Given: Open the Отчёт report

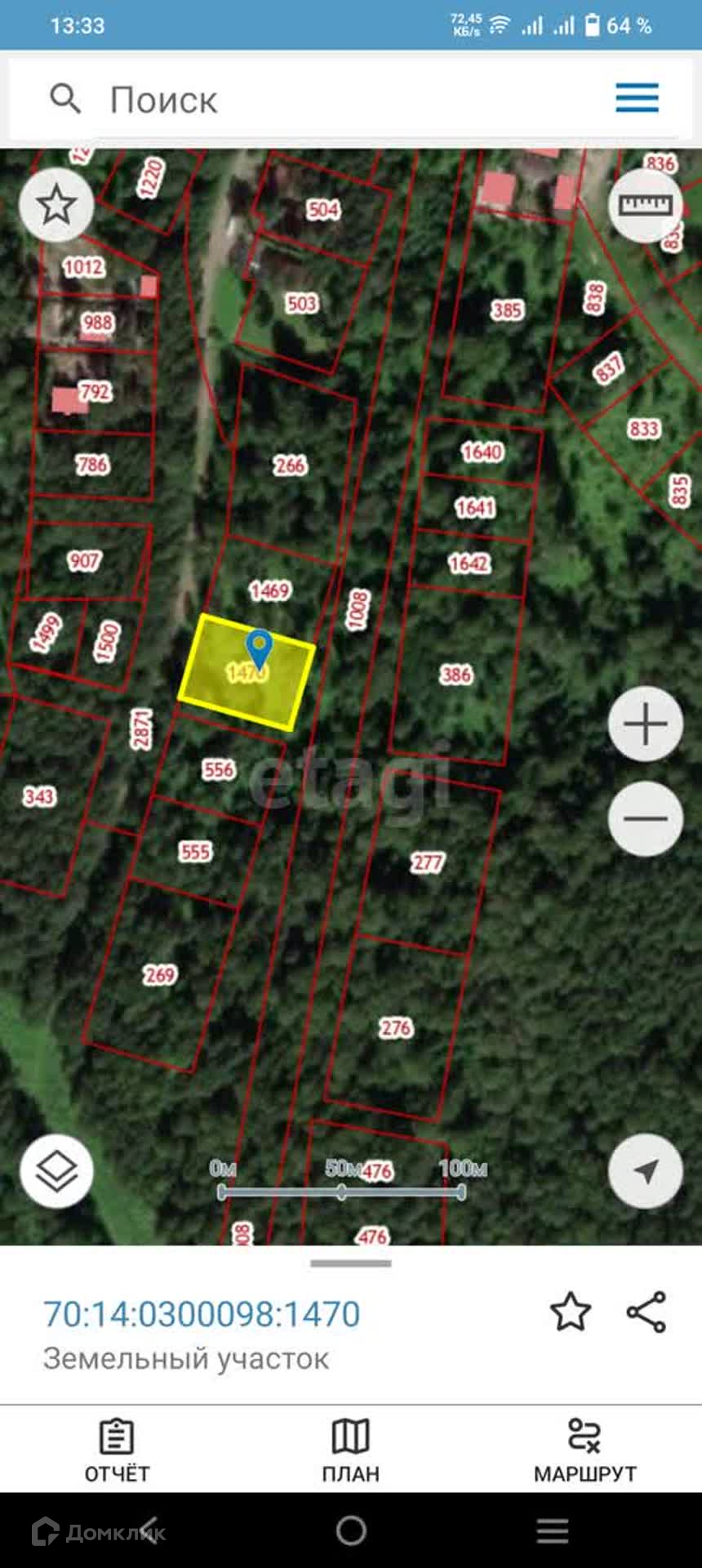Looking at the screenshot, I should click(117, 1450).
